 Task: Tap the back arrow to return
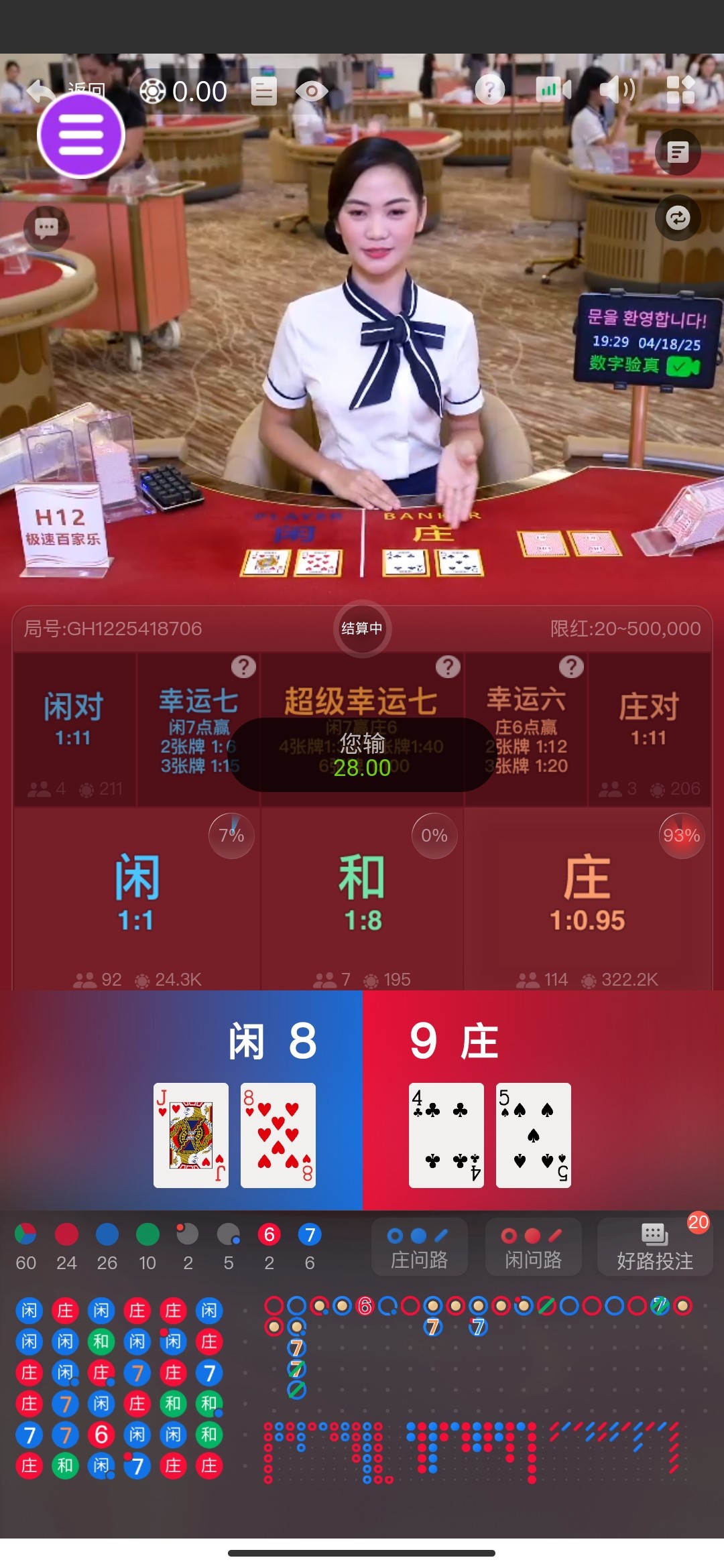[42, 90]
